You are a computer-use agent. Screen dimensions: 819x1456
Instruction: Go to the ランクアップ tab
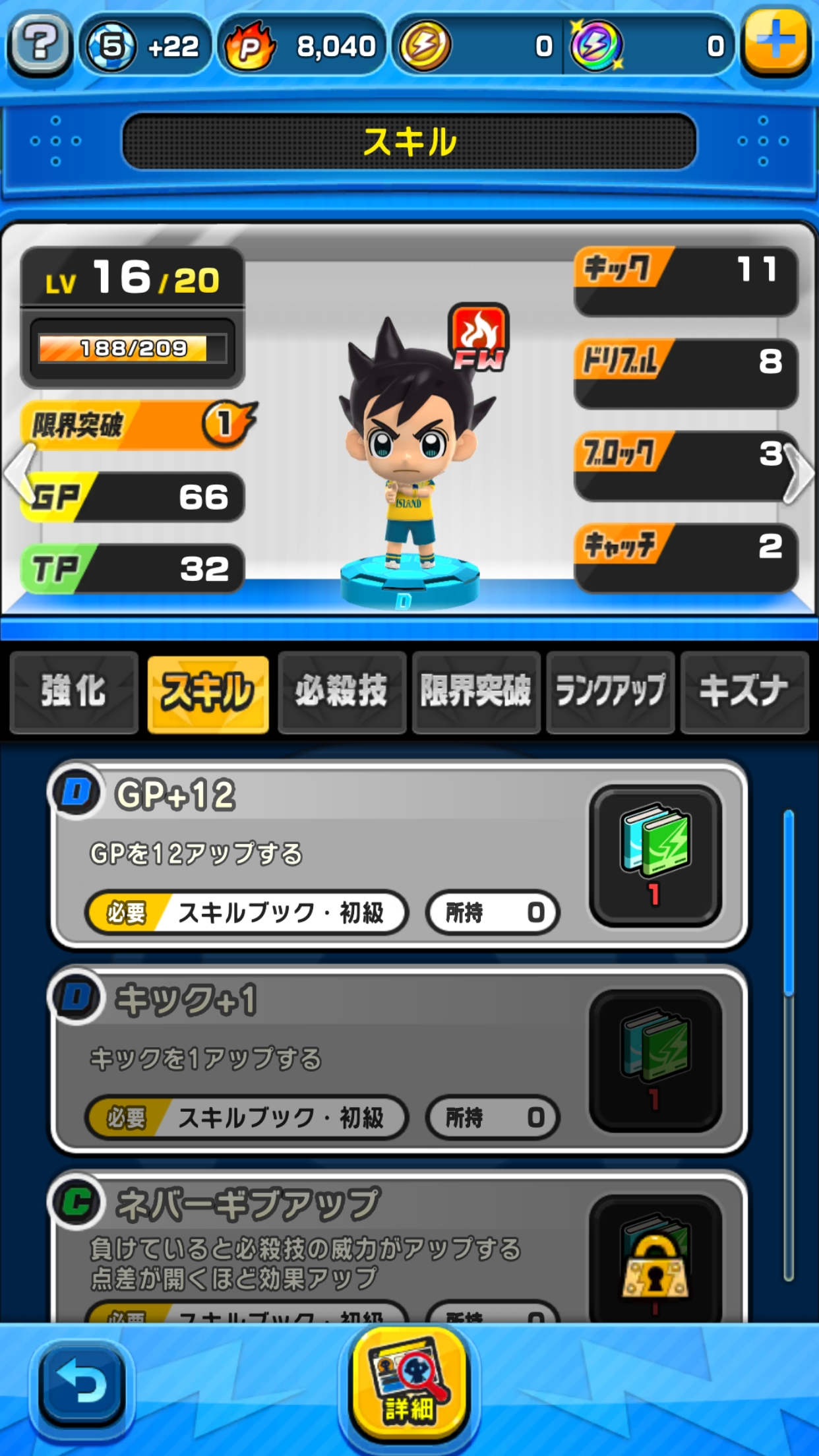(610, 692)
